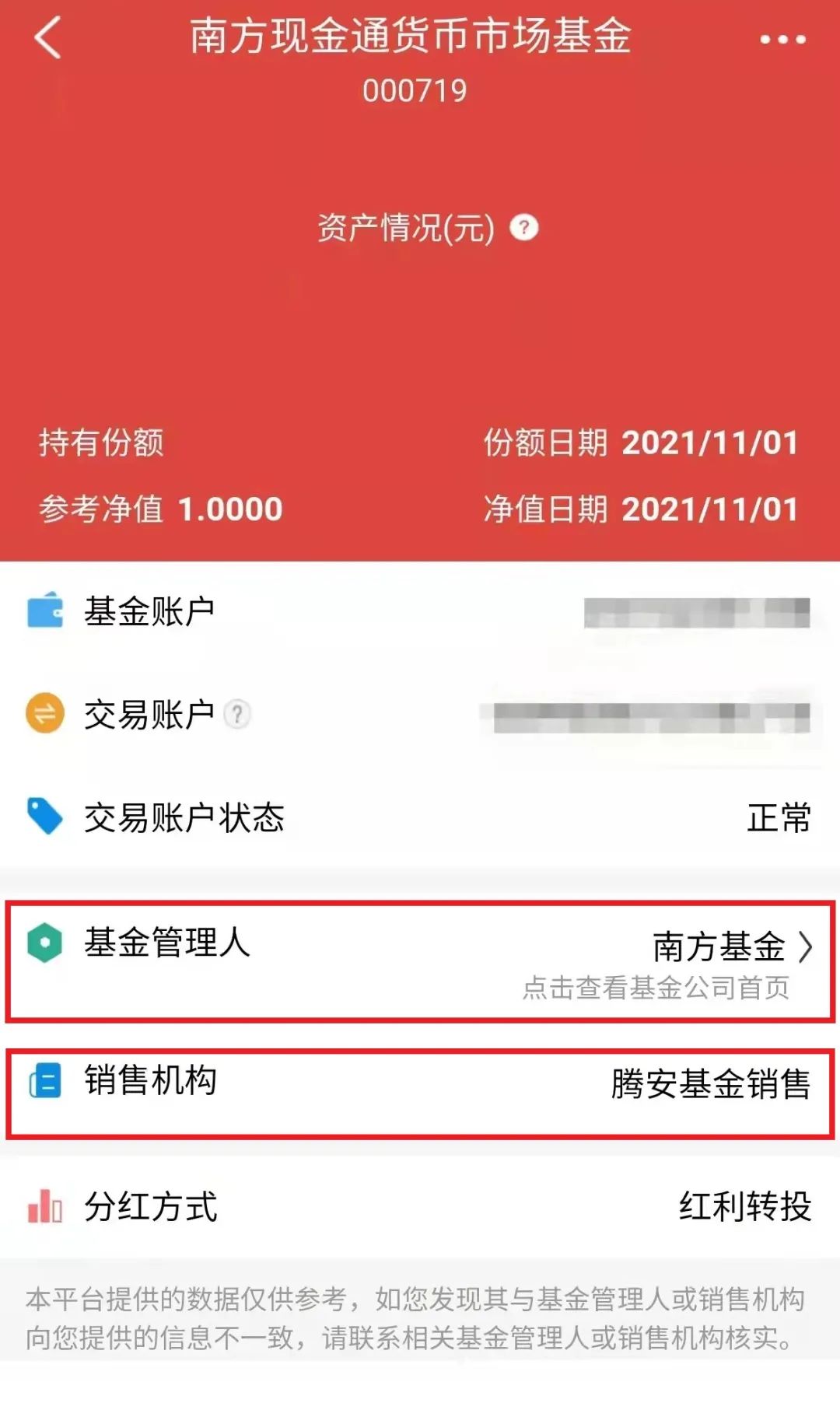
Task: Tap the question mark next to 交易账户
Action: click(x=237, y=714)
